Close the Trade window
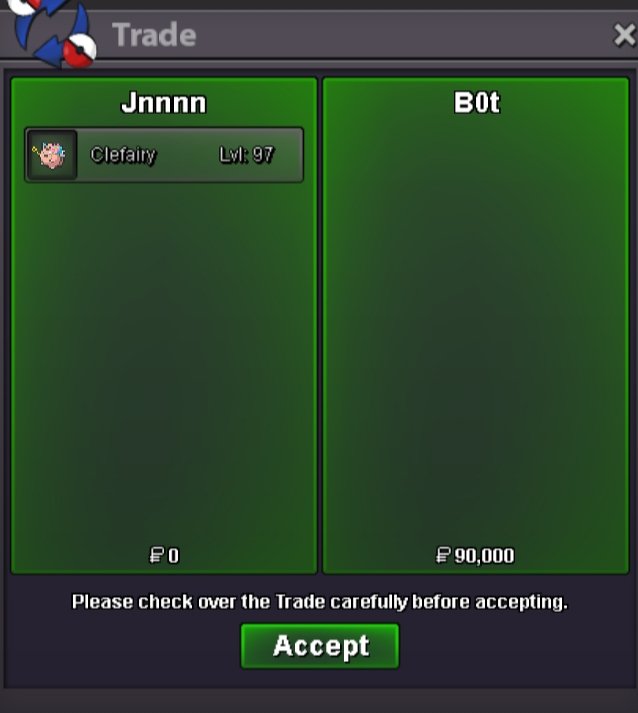Viewport: 638px width, 713px height. point(624,36)
